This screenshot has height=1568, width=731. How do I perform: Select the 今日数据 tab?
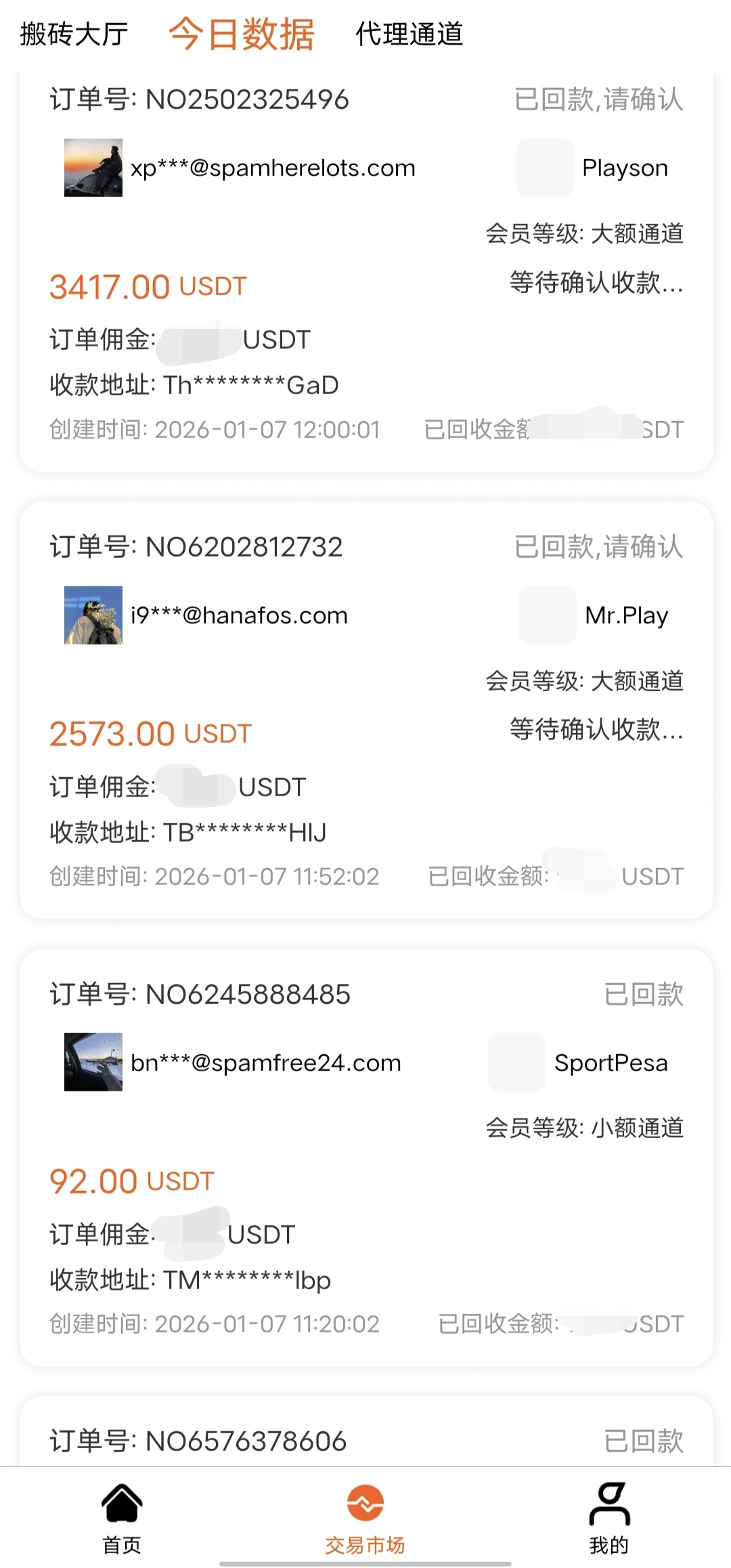(242, 34)
